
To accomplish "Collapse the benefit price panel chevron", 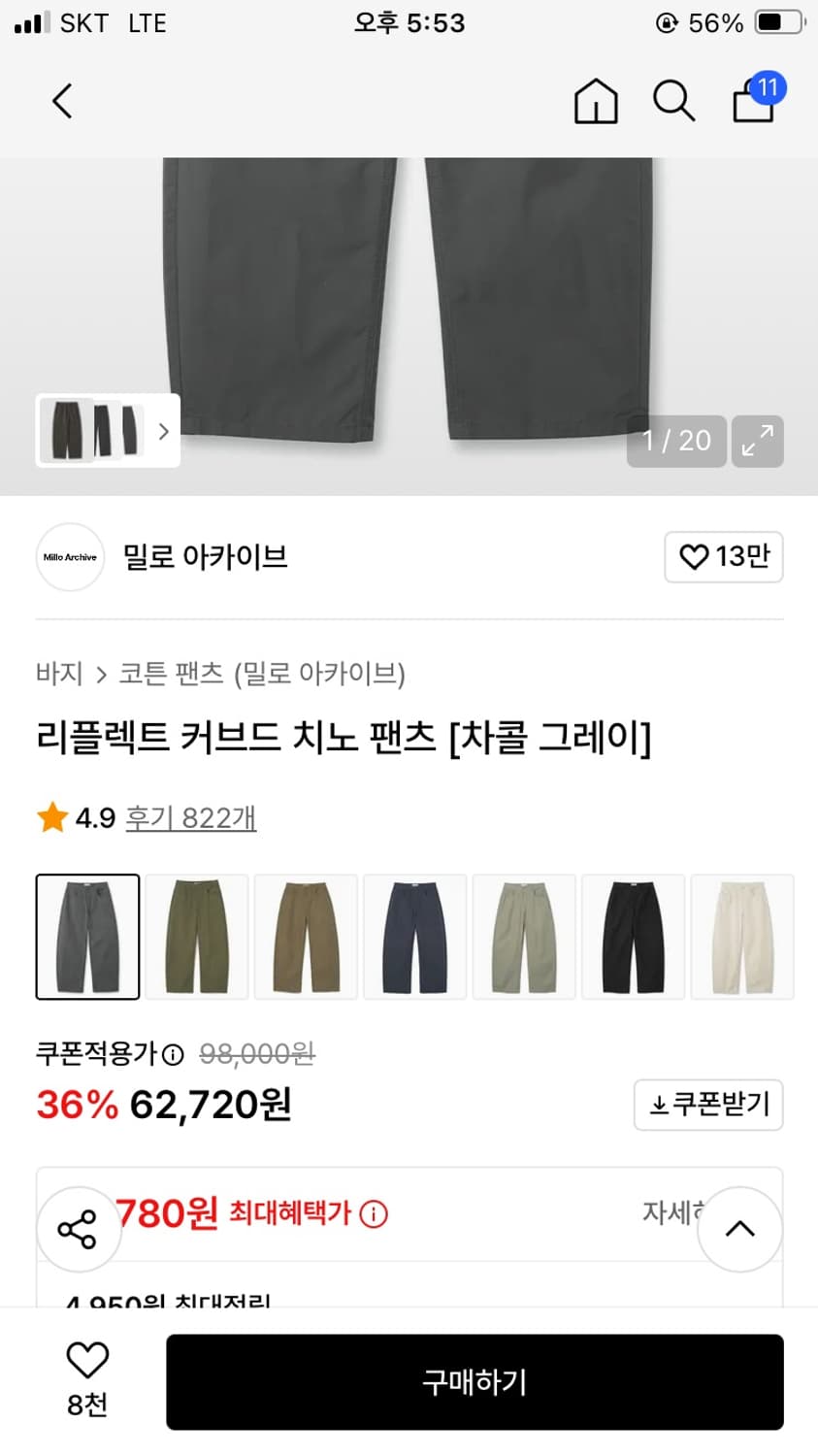I will pyautogui.click(x=738, y=1228).
